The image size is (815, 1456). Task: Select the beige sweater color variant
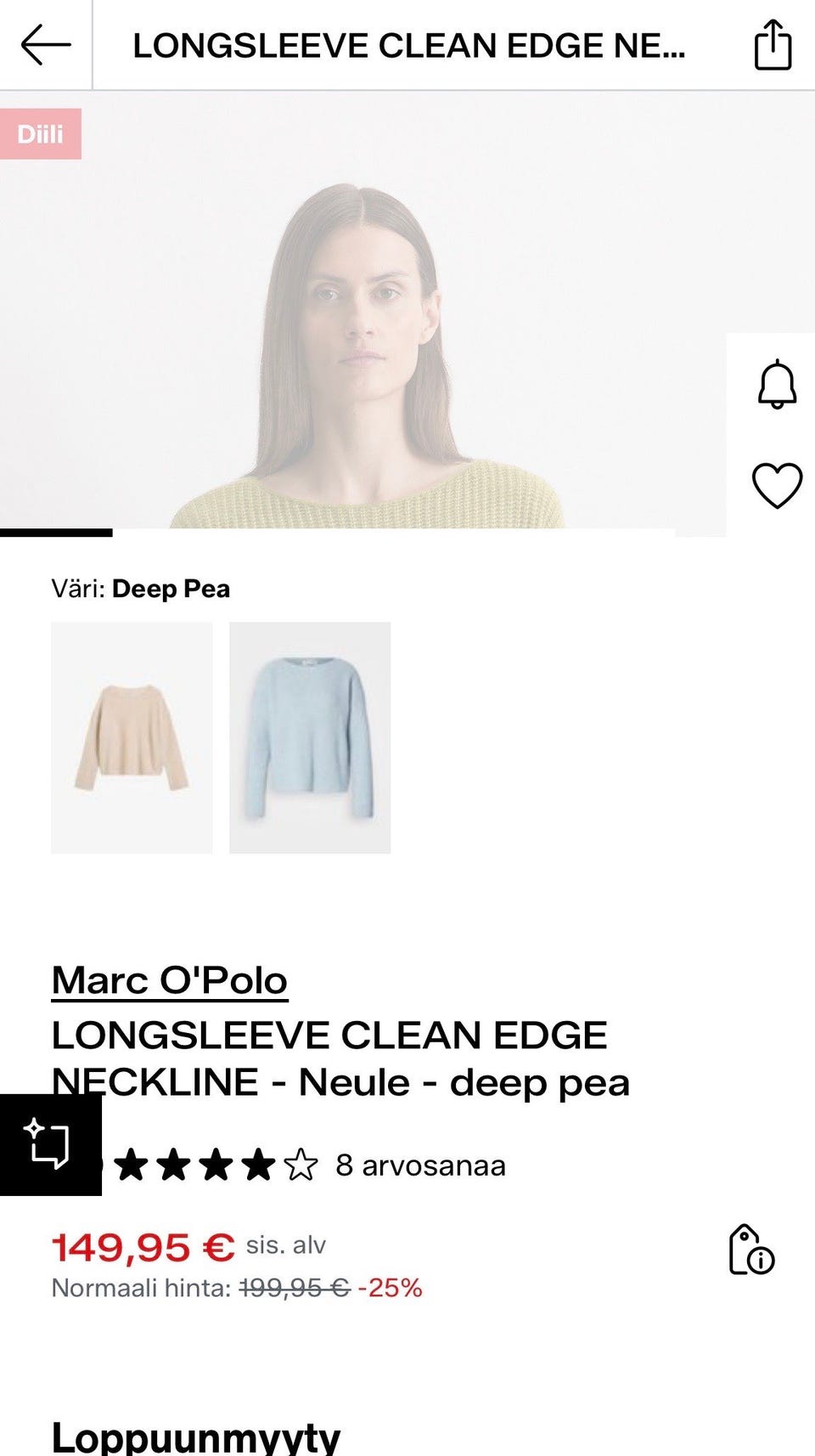(x=132, y=737)
